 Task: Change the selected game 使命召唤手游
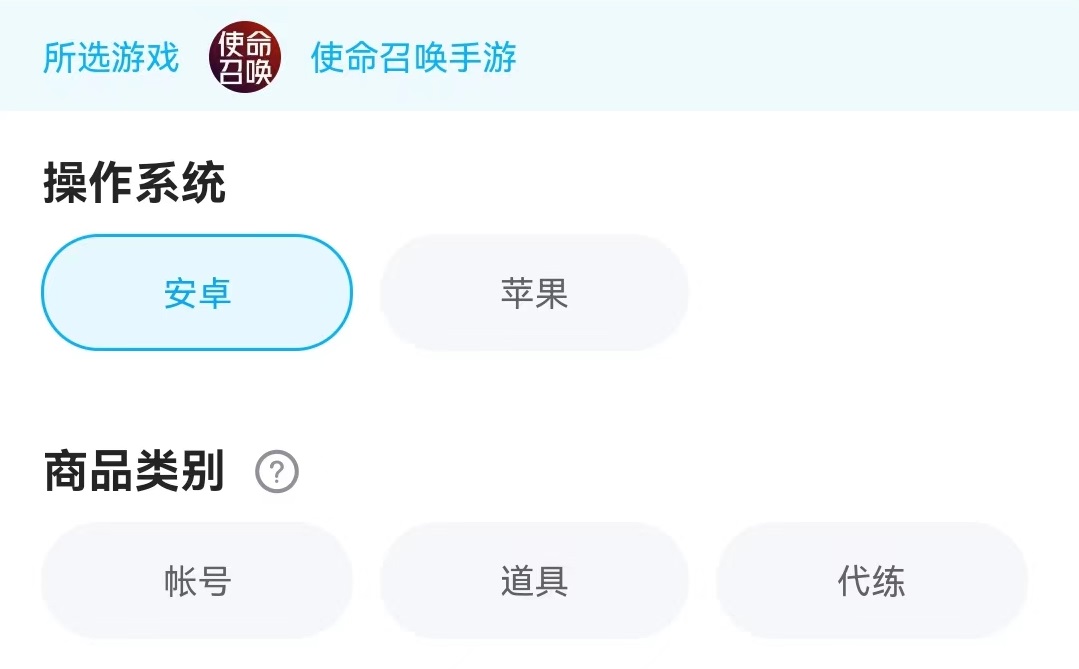click(412, 58)
